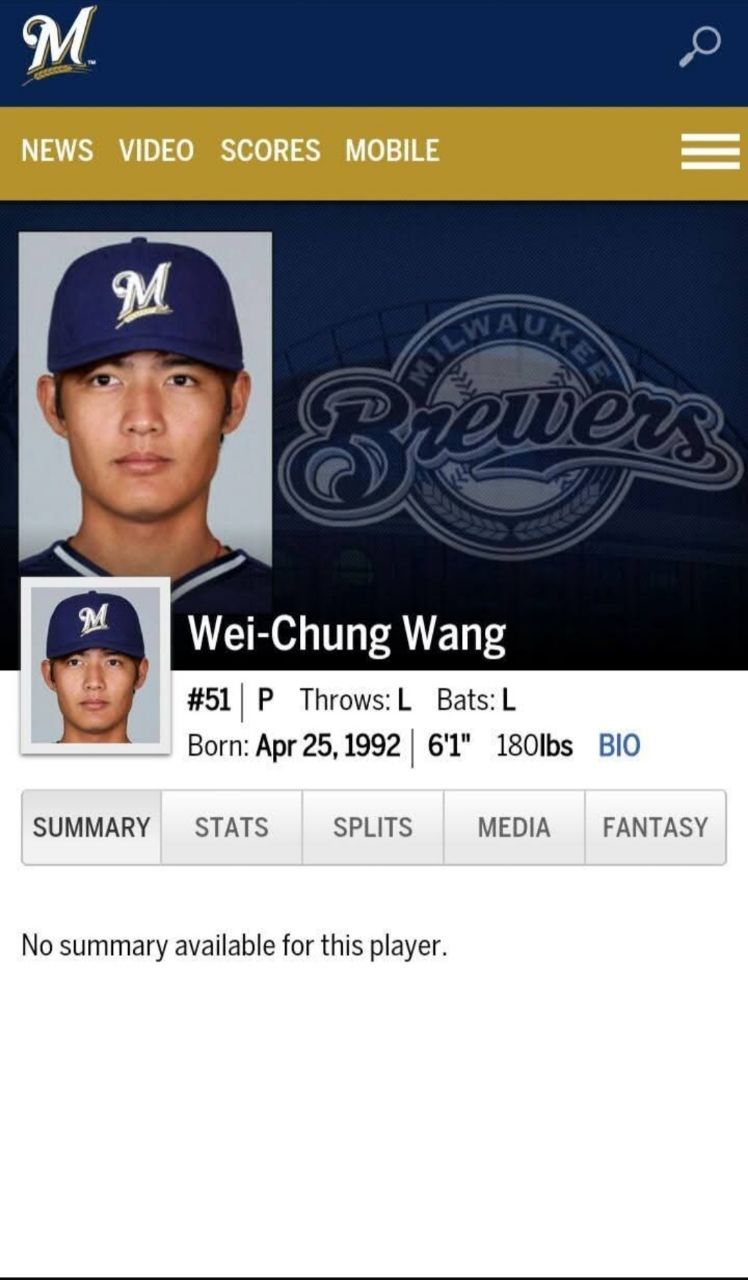Go to the Scores section
Viewport: 748px width, 1280px height.
click(270, 151)
